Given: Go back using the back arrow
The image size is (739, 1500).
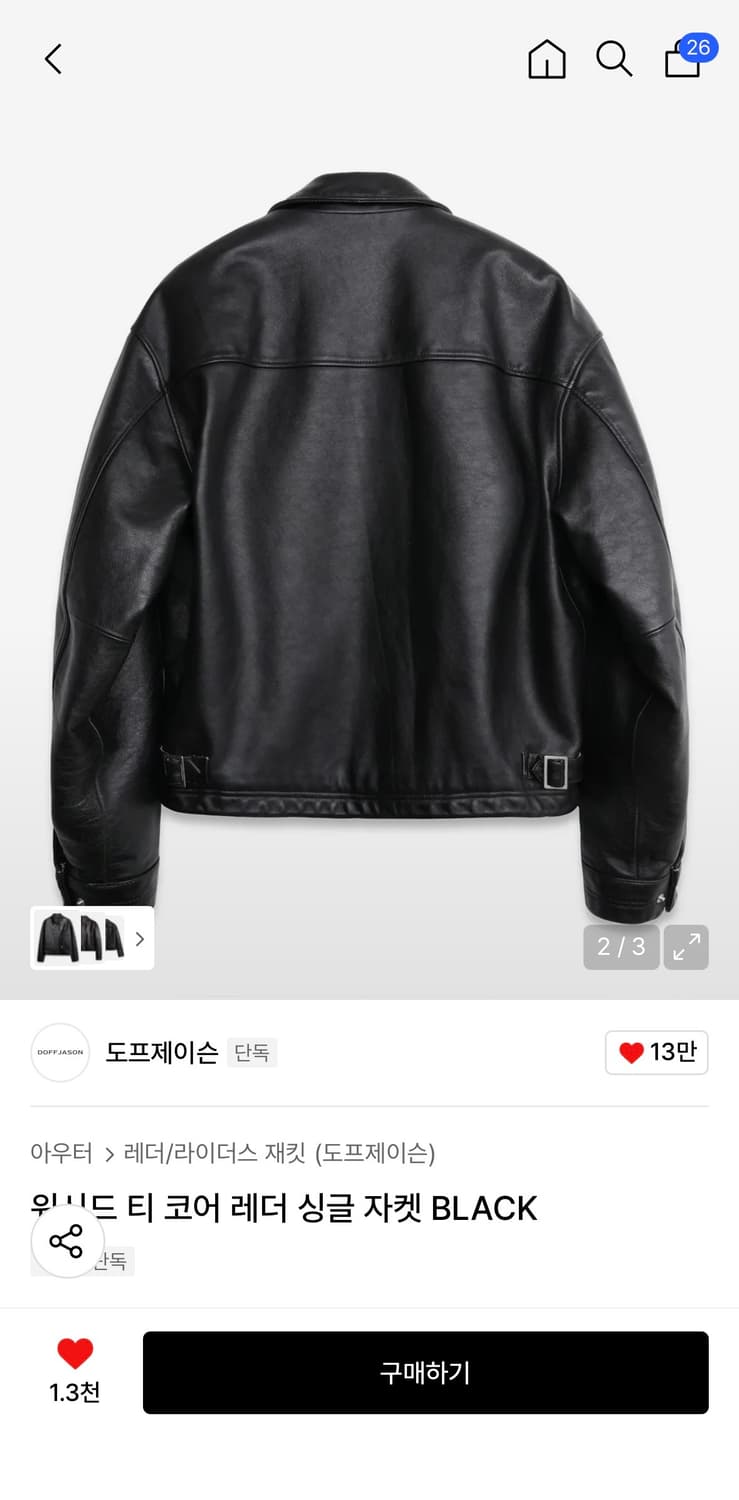Looking at the screenshot, I should (55, 59).
